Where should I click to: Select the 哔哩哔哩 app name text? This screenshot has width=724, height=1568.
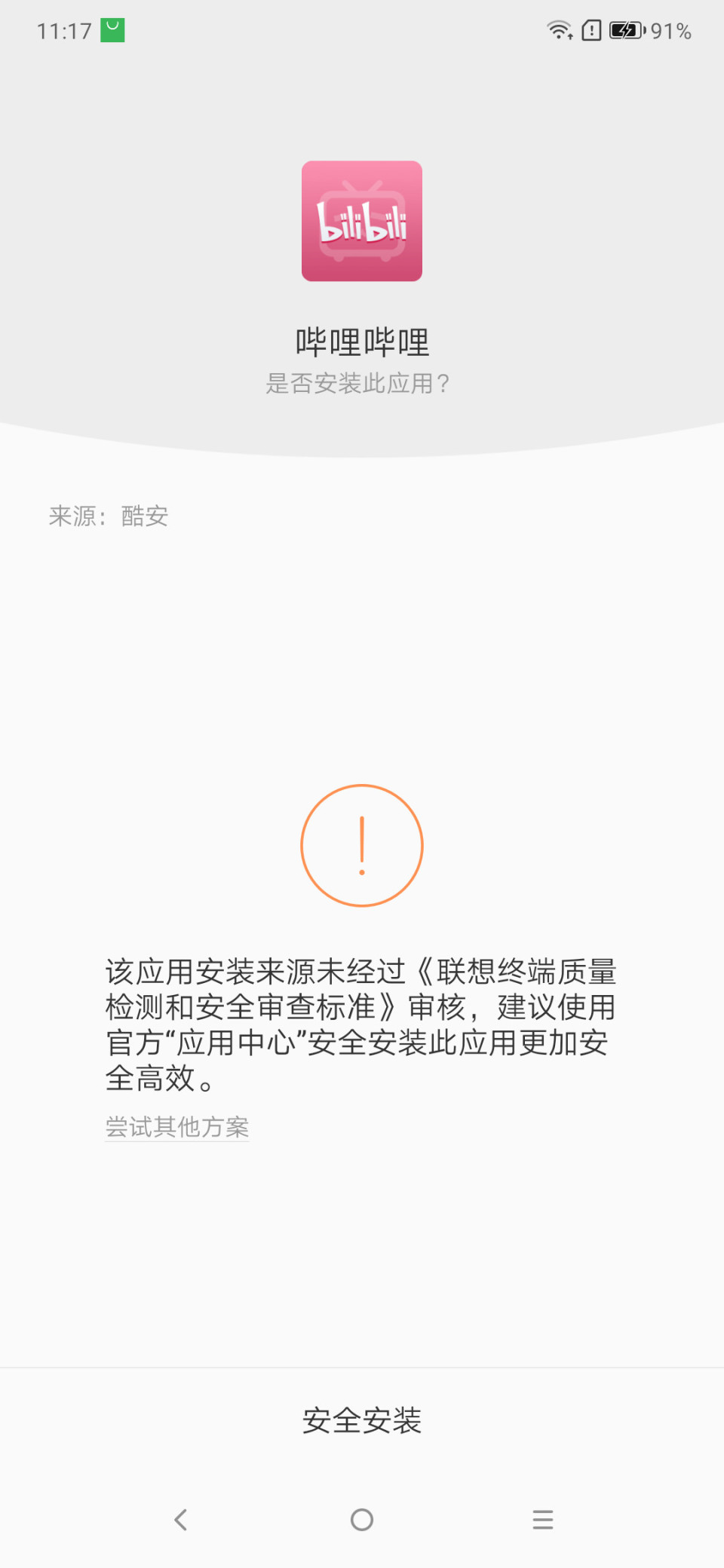pos(362,341)
